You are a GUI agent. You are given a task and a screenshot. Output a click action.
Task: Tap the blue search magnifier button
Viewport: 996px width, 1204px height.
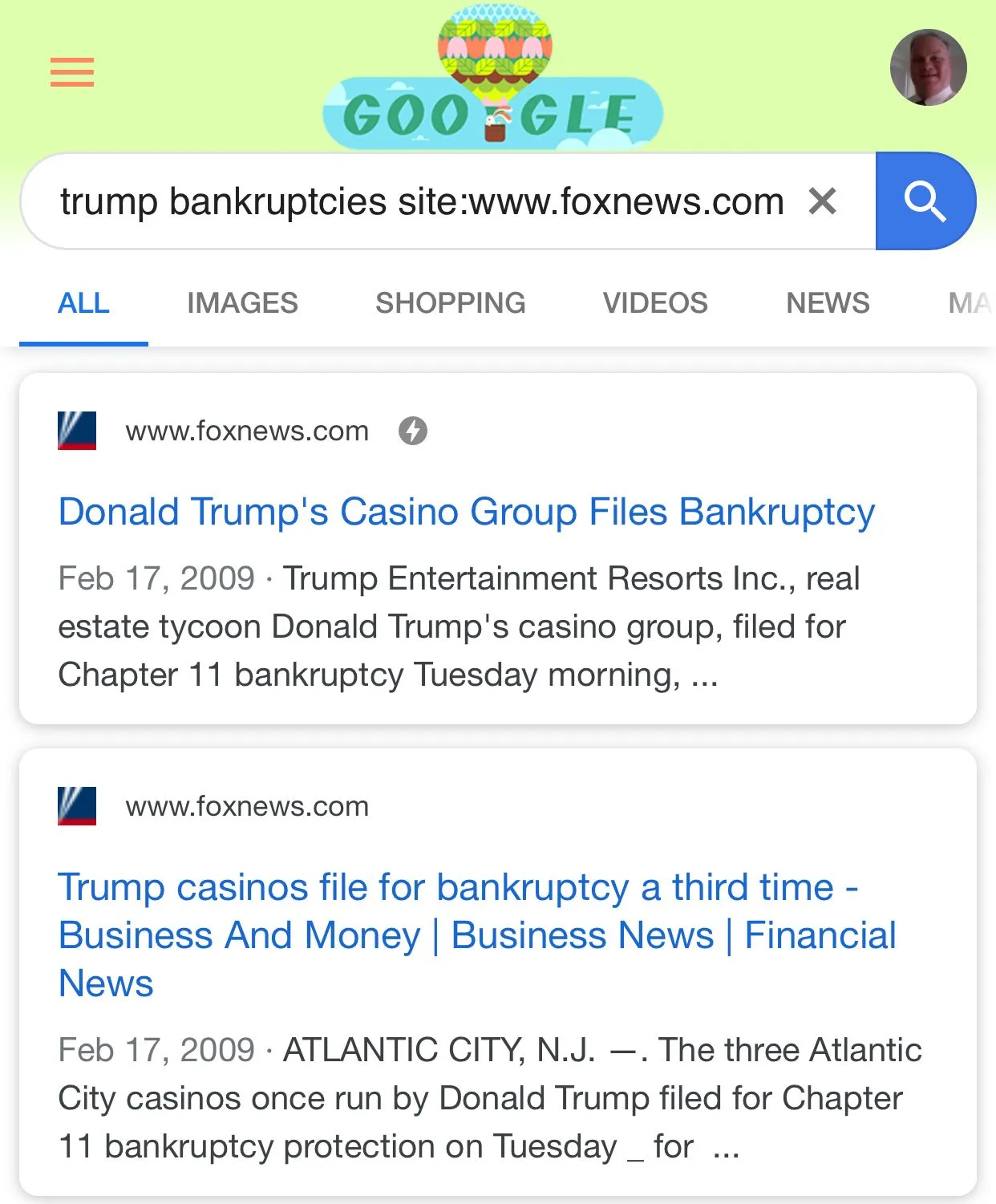click(925, 201)
